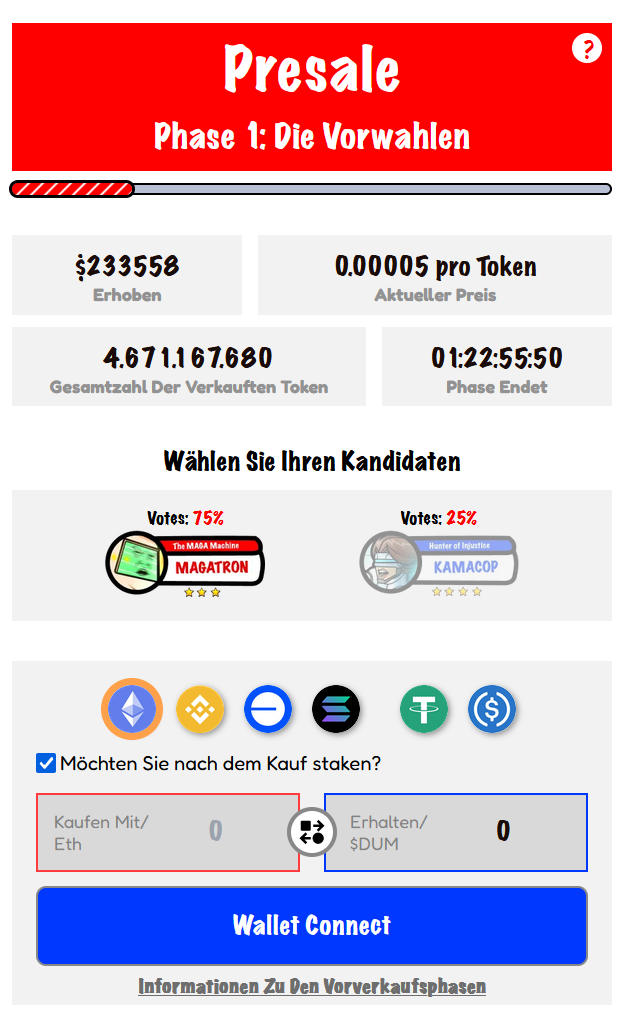Open the help question mark icon
The image size is (625, 1019).
(x=587, y=48)
